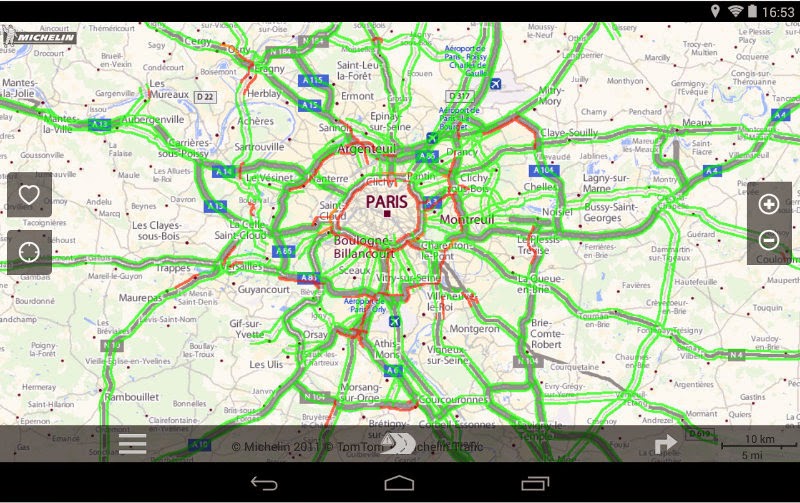Go back with system back button
800x503 pixels.
point(265,483)
